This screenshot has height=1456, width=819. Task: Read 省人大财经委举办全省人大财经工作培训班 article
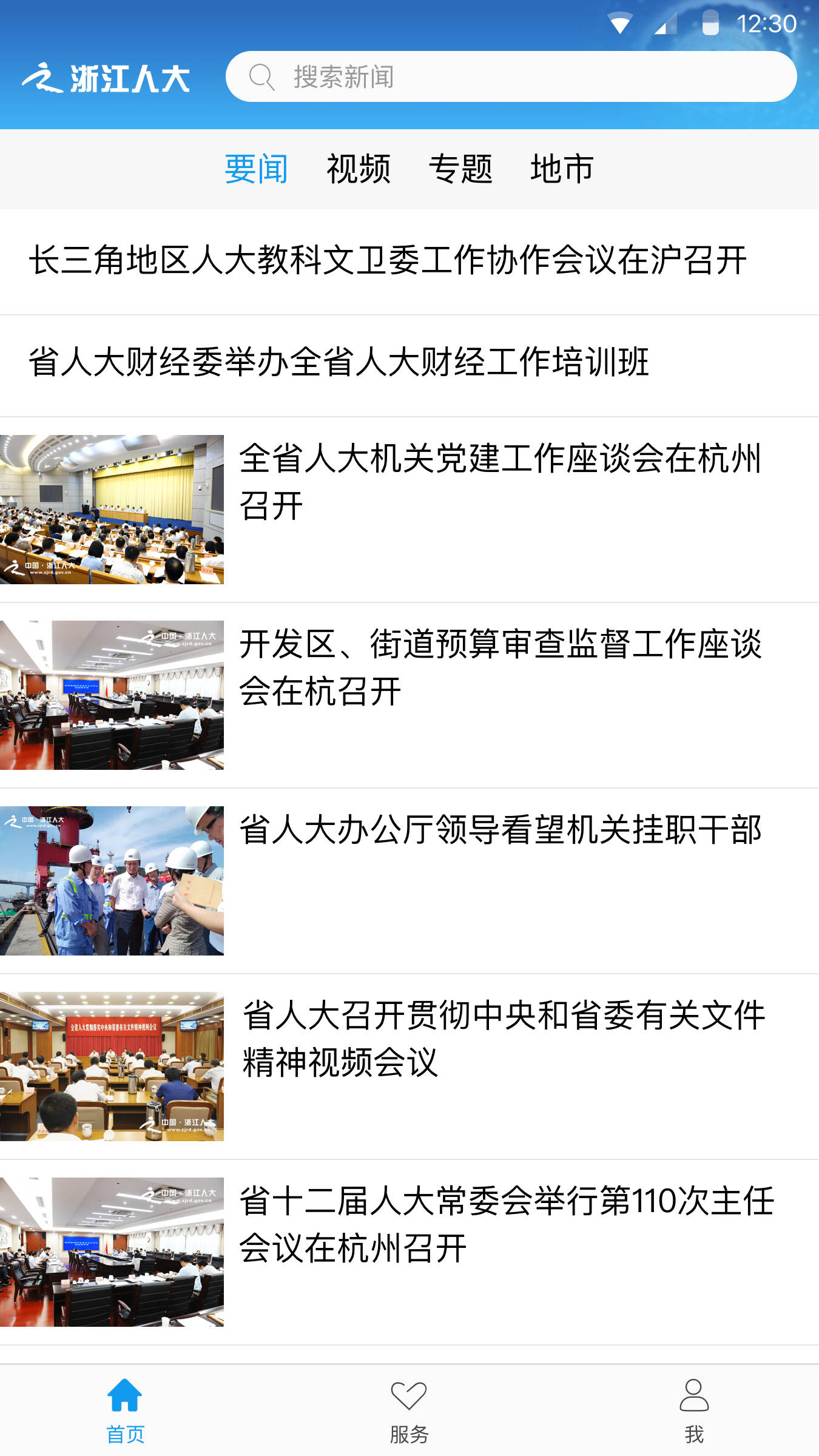tap(409, 366)
